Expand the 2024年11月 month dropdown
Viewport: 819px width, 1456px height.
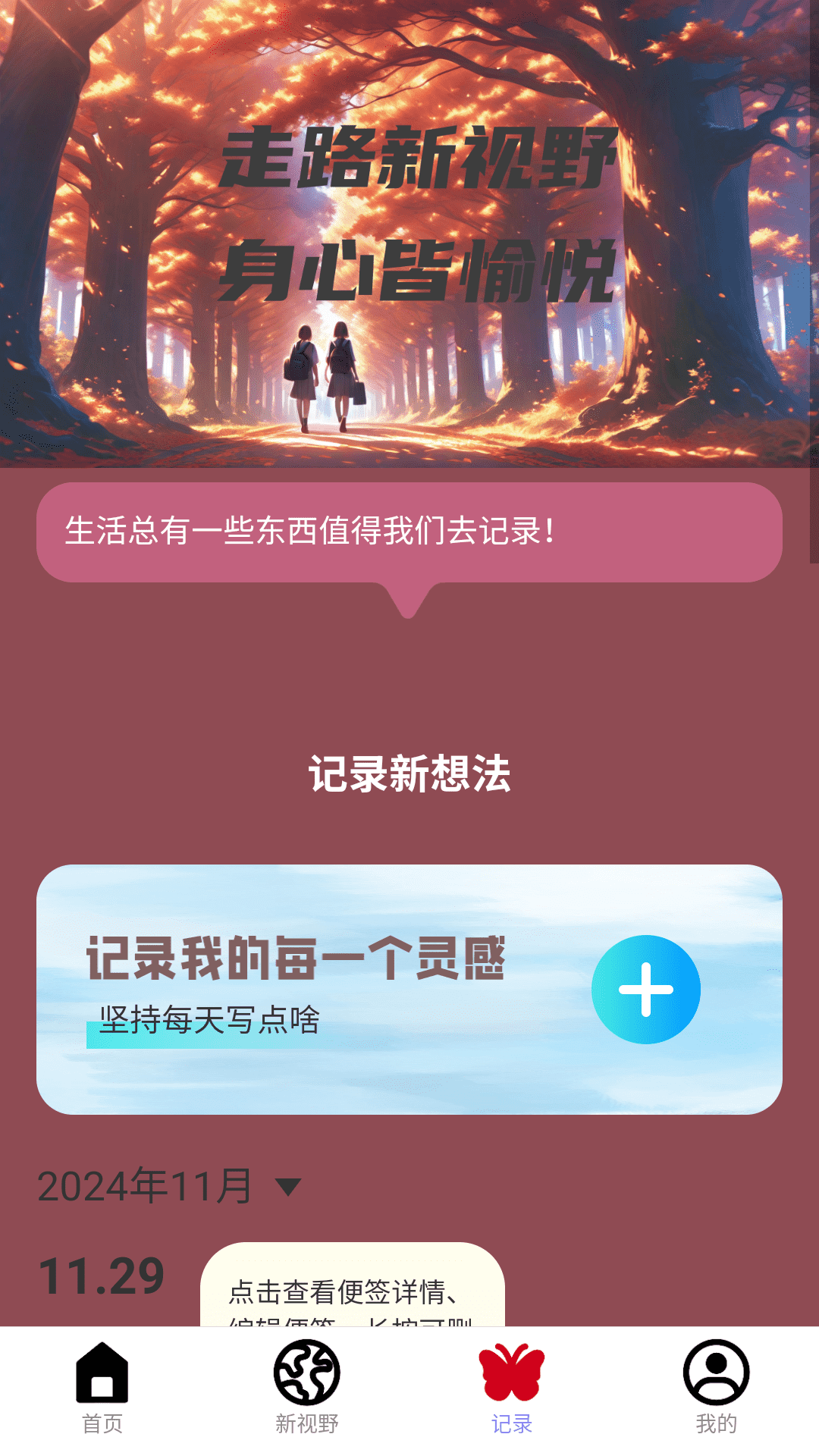170,1186
